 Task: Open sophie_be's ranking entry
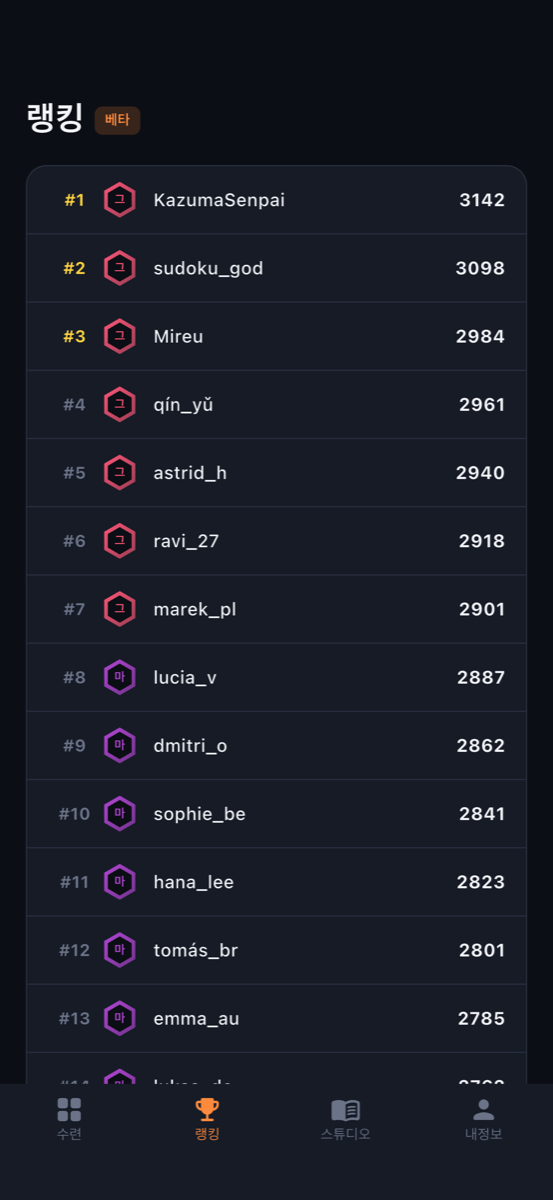(x=276, y=813)
